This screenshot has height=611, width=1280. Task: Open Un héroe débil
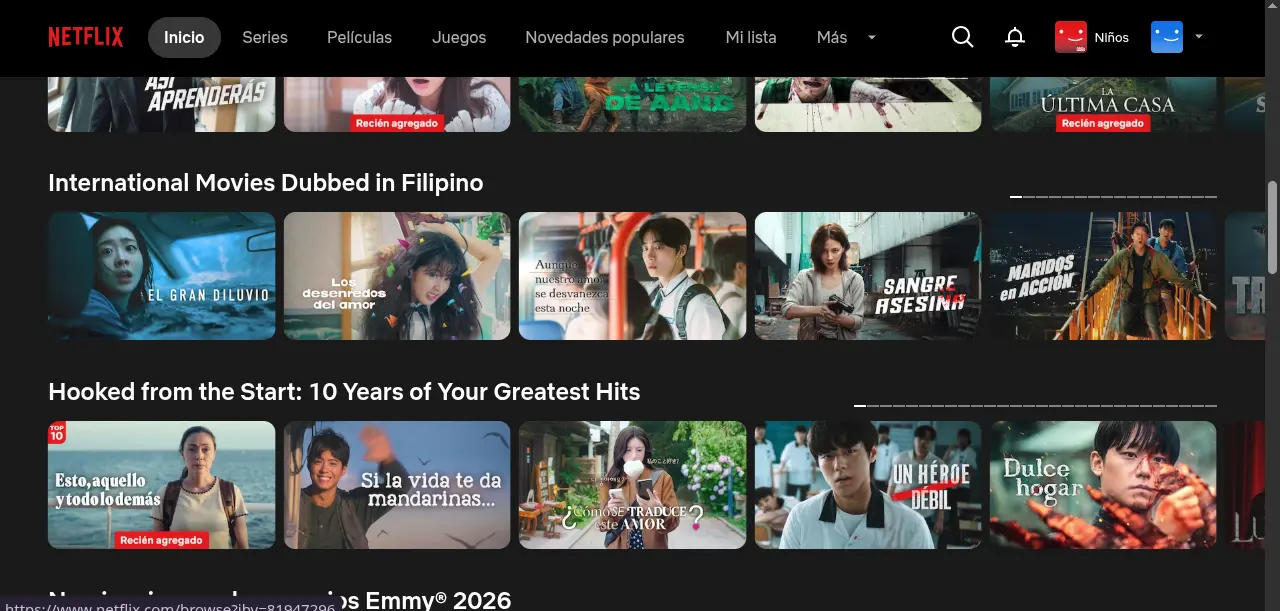pos(868,485)
